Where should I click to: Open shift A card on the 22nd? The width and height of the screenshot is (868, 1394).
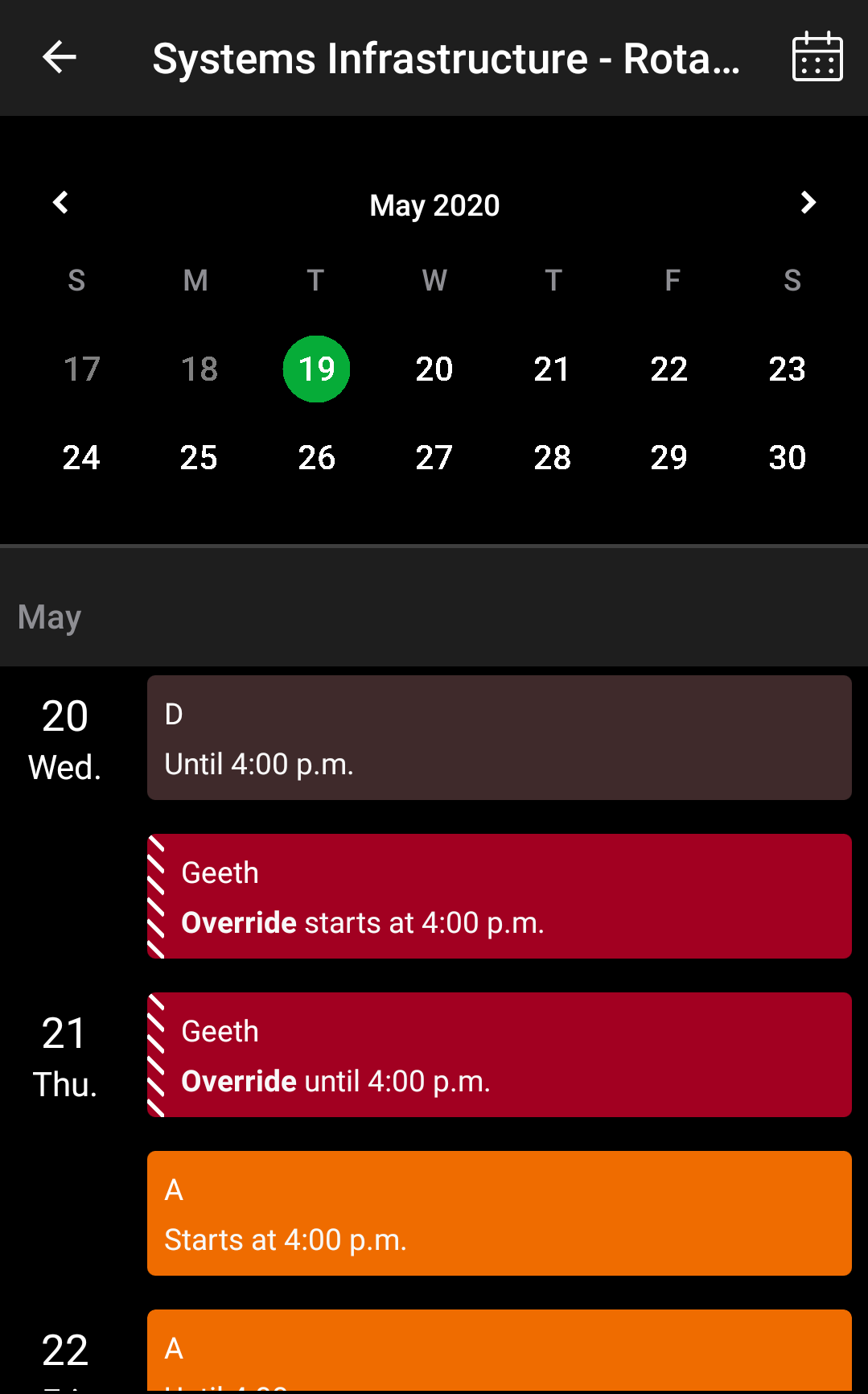click(x=499, y=1351)
